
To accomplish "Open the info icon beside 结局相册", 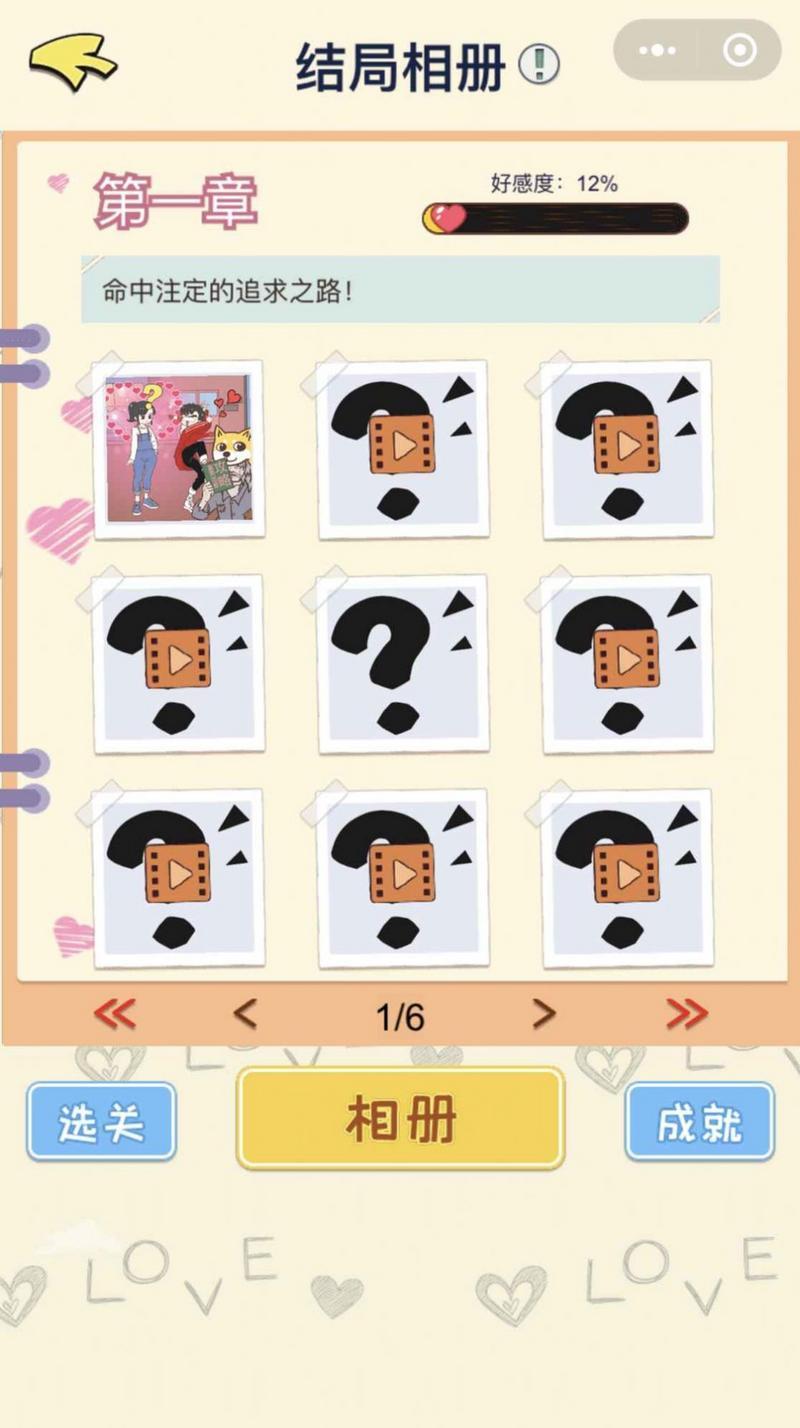I will [x=539, y=66].
